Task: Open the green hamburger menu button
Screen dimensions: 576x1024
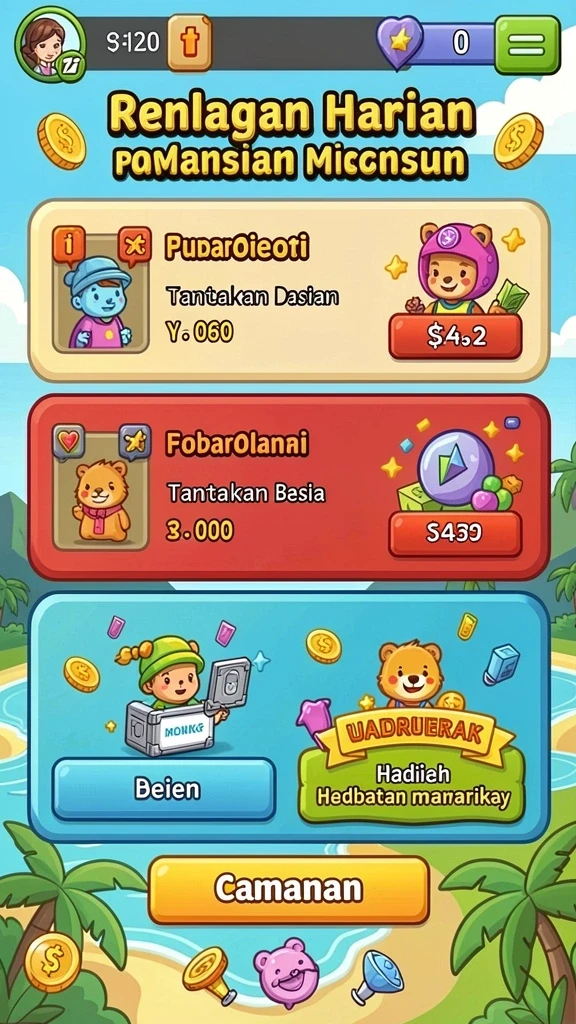Action: point(527,44)
